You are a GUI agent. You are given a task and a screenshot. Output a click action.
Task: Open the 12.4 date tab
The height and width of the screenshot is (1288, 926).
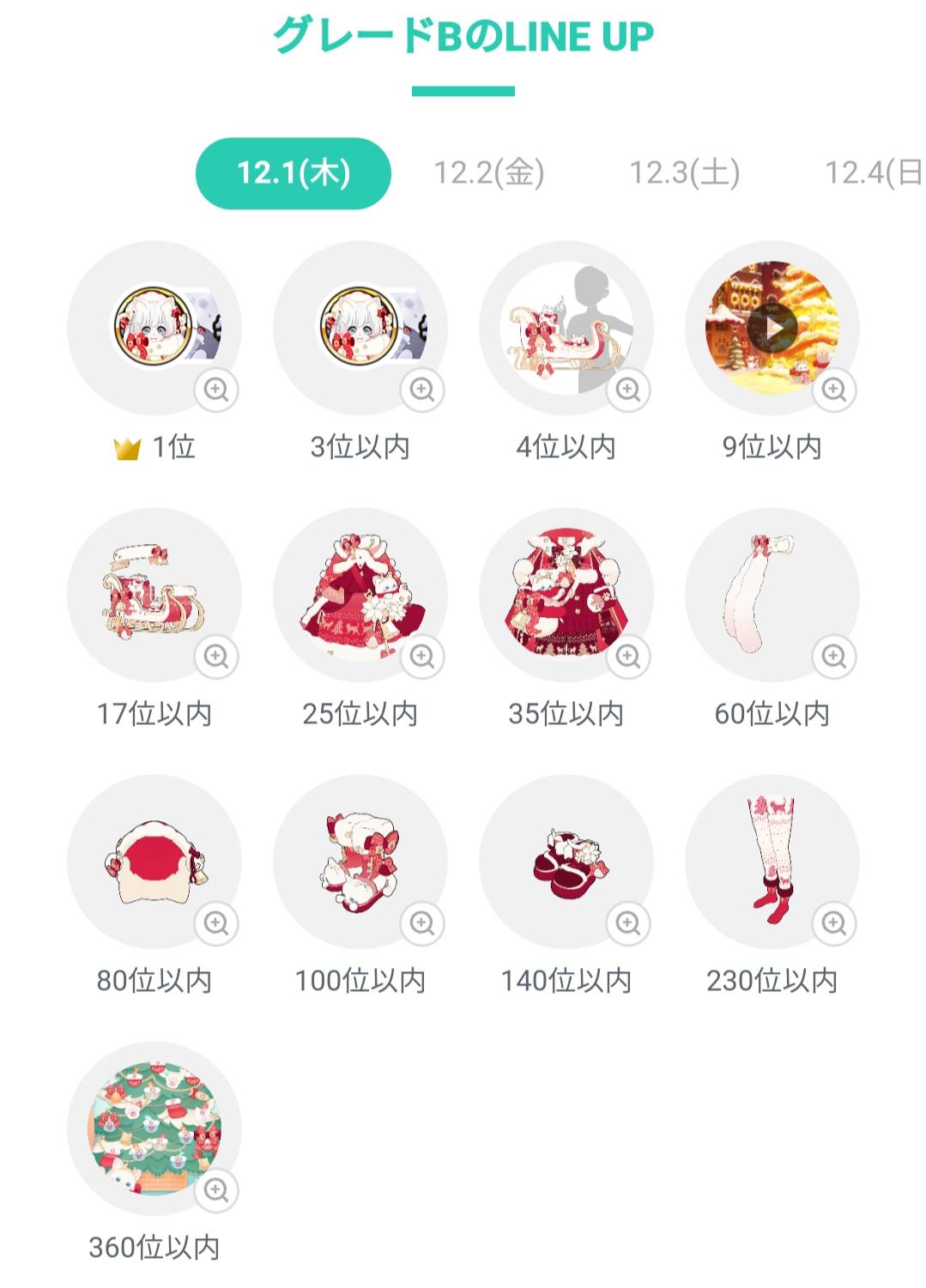pyautogui.click(x=871, y=173)
